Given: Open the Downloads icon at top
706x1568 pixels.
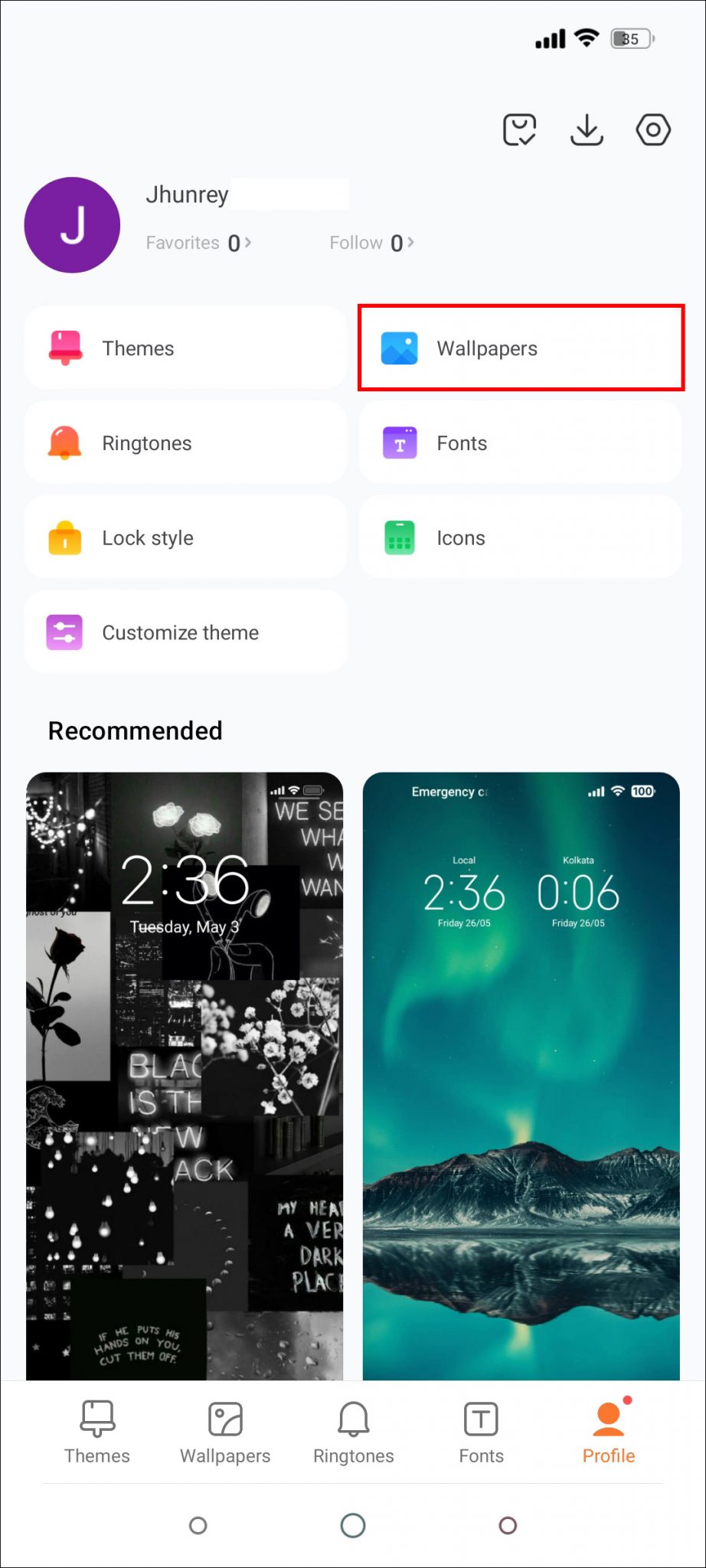Looking at the screenshot, I should [586, 129].
